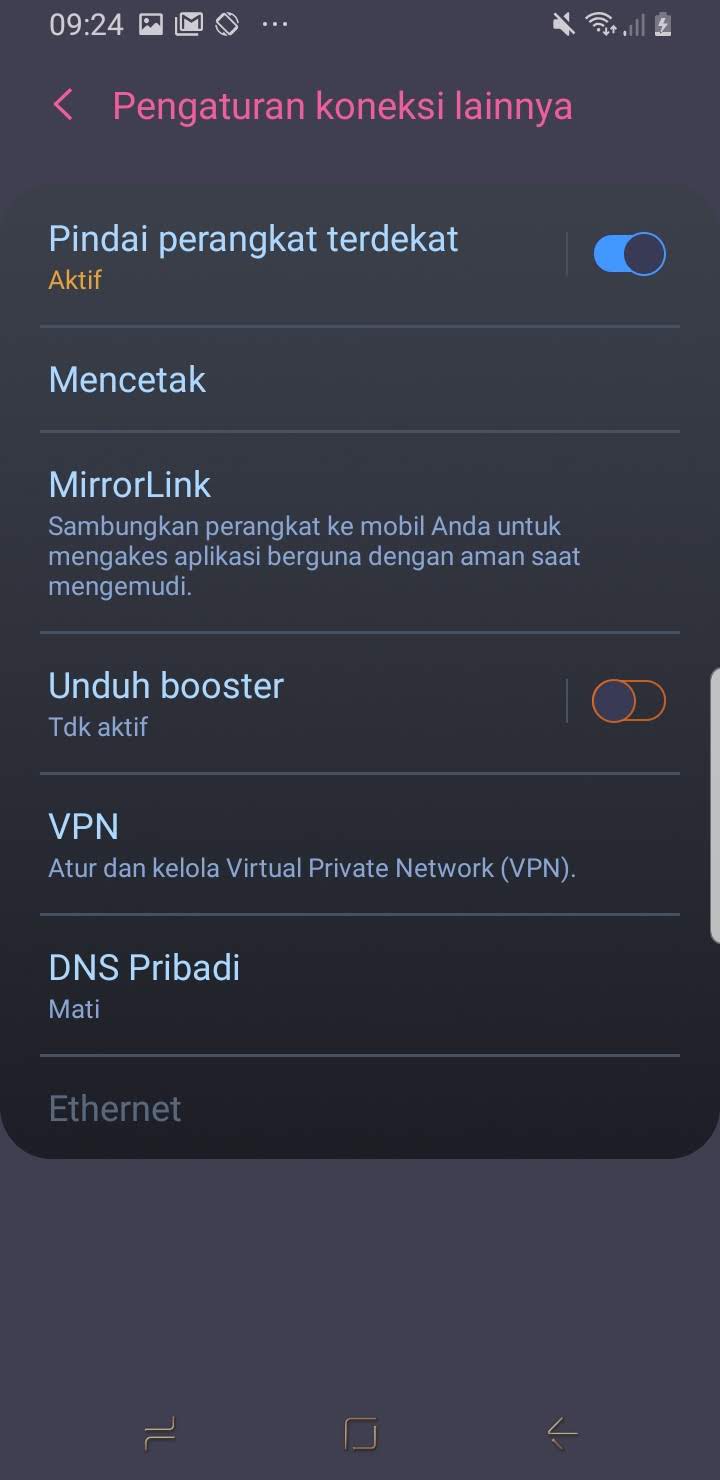Open recent apps from navigation bar
This screenshot has height=1480, width=720.
[160, 1435]
